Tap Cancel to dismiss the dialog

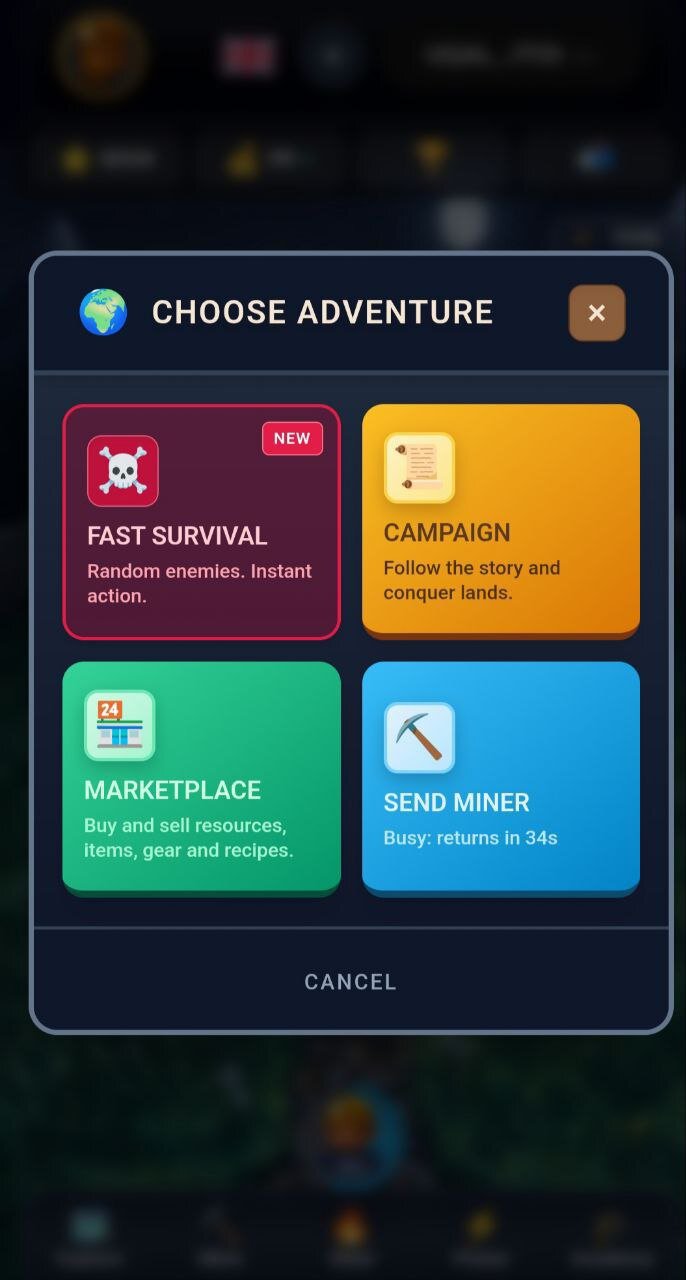pos(350,982)
